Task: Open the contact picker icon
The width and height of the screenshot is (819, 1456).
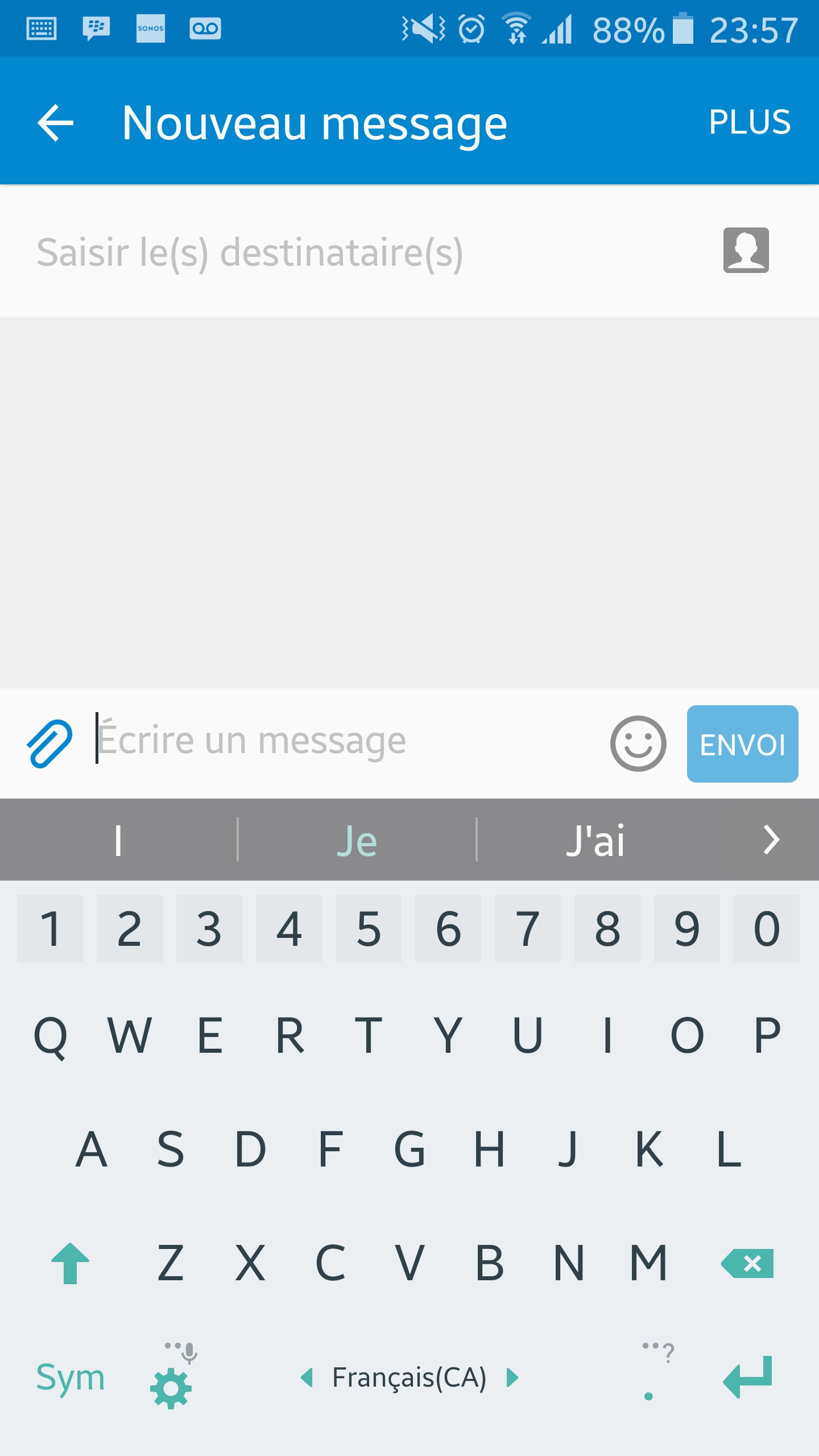Action: click(x=746, y=251)
